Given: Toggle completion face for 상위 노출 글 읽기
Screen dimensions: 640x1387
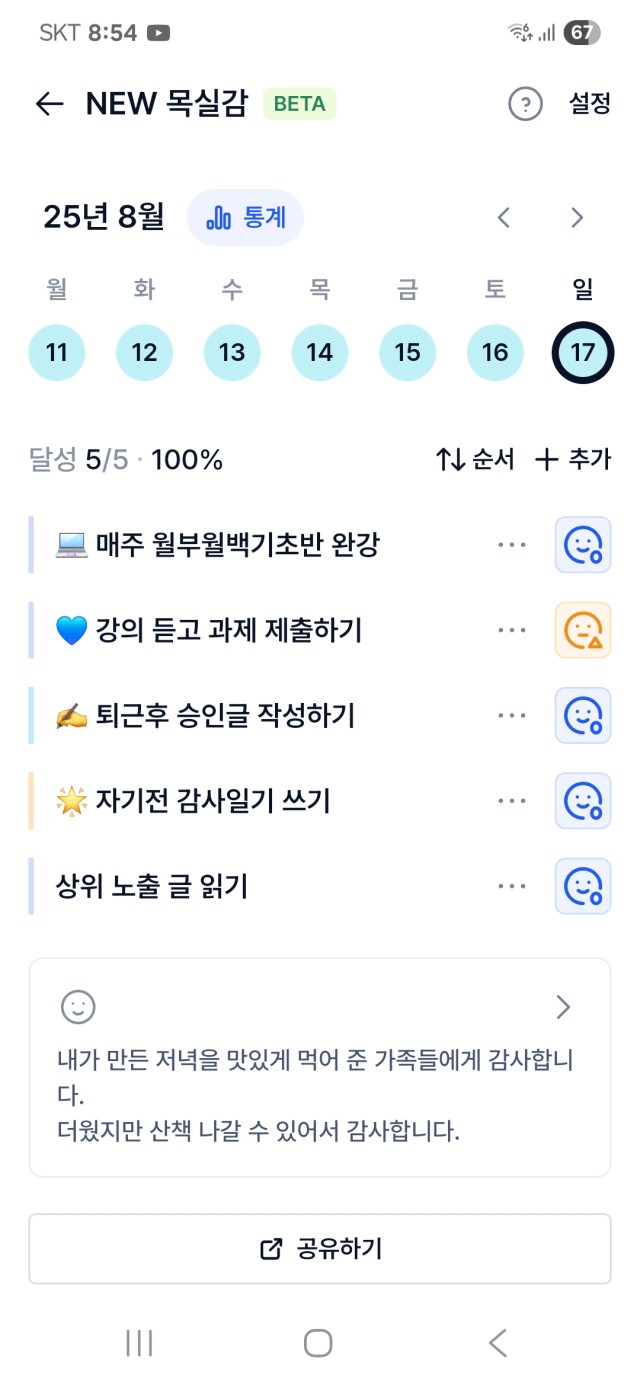Looking at the screenshot, I should point(583,885).
